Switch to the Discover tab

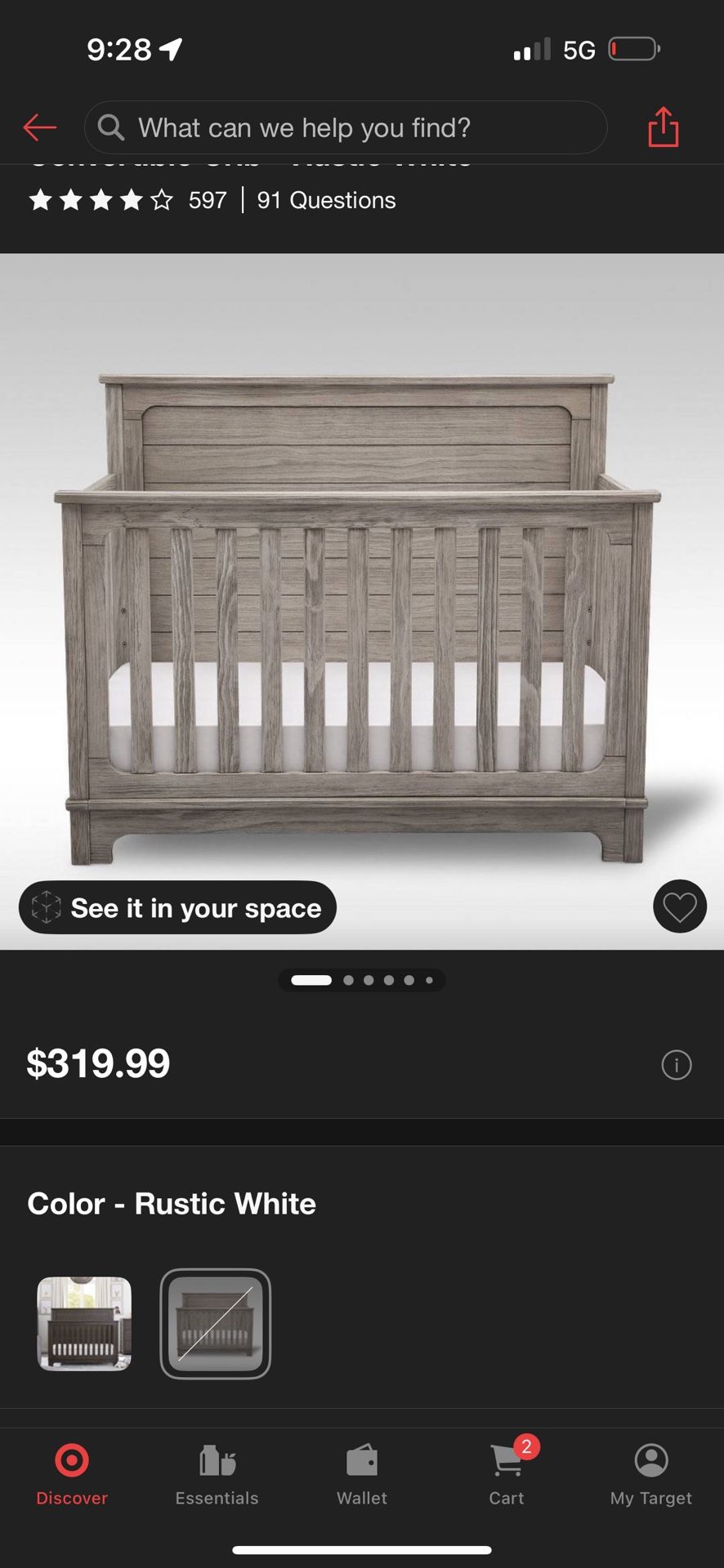pos(72,1473)
